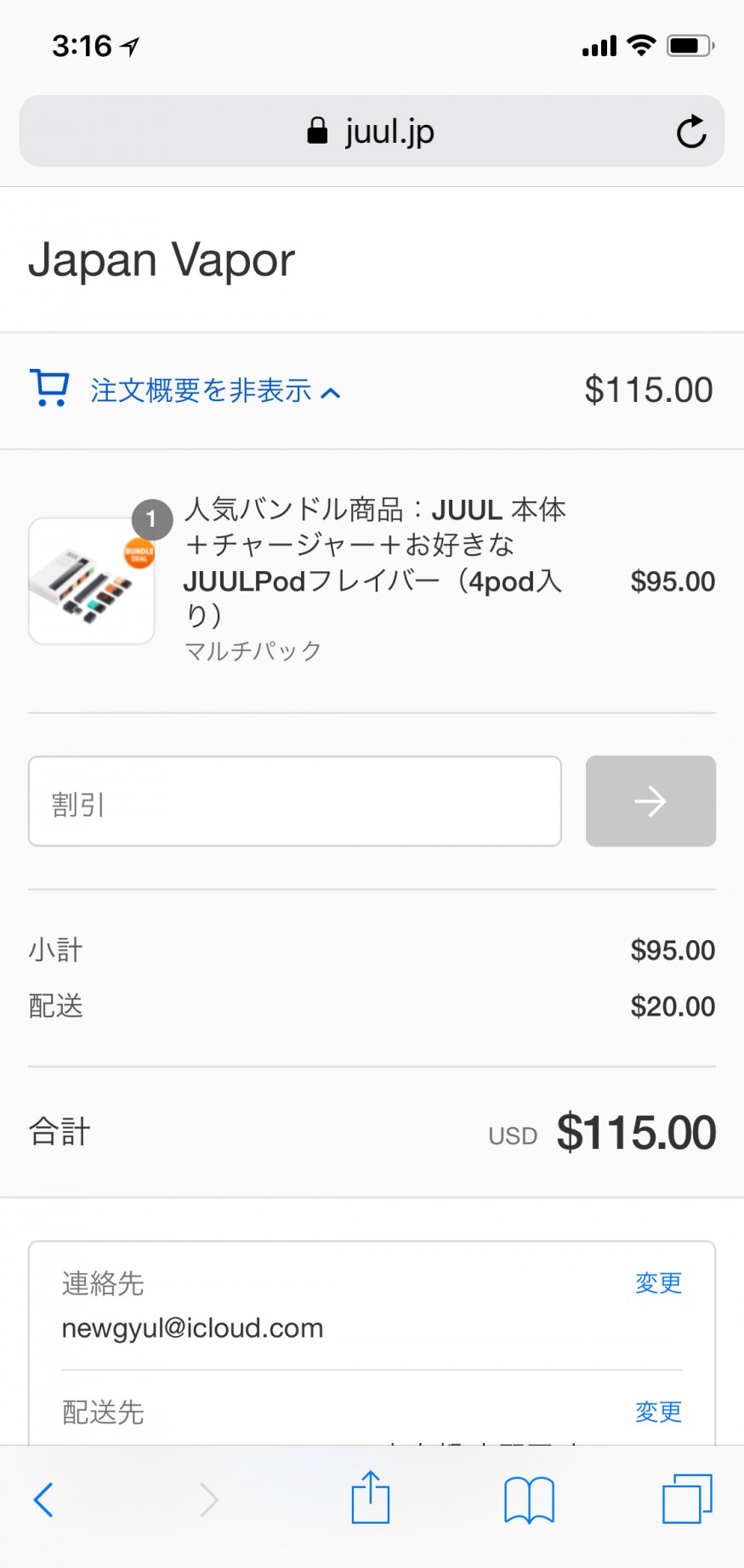Go back to the previous page
The image size is (744, 1568).
[43, 1500]
